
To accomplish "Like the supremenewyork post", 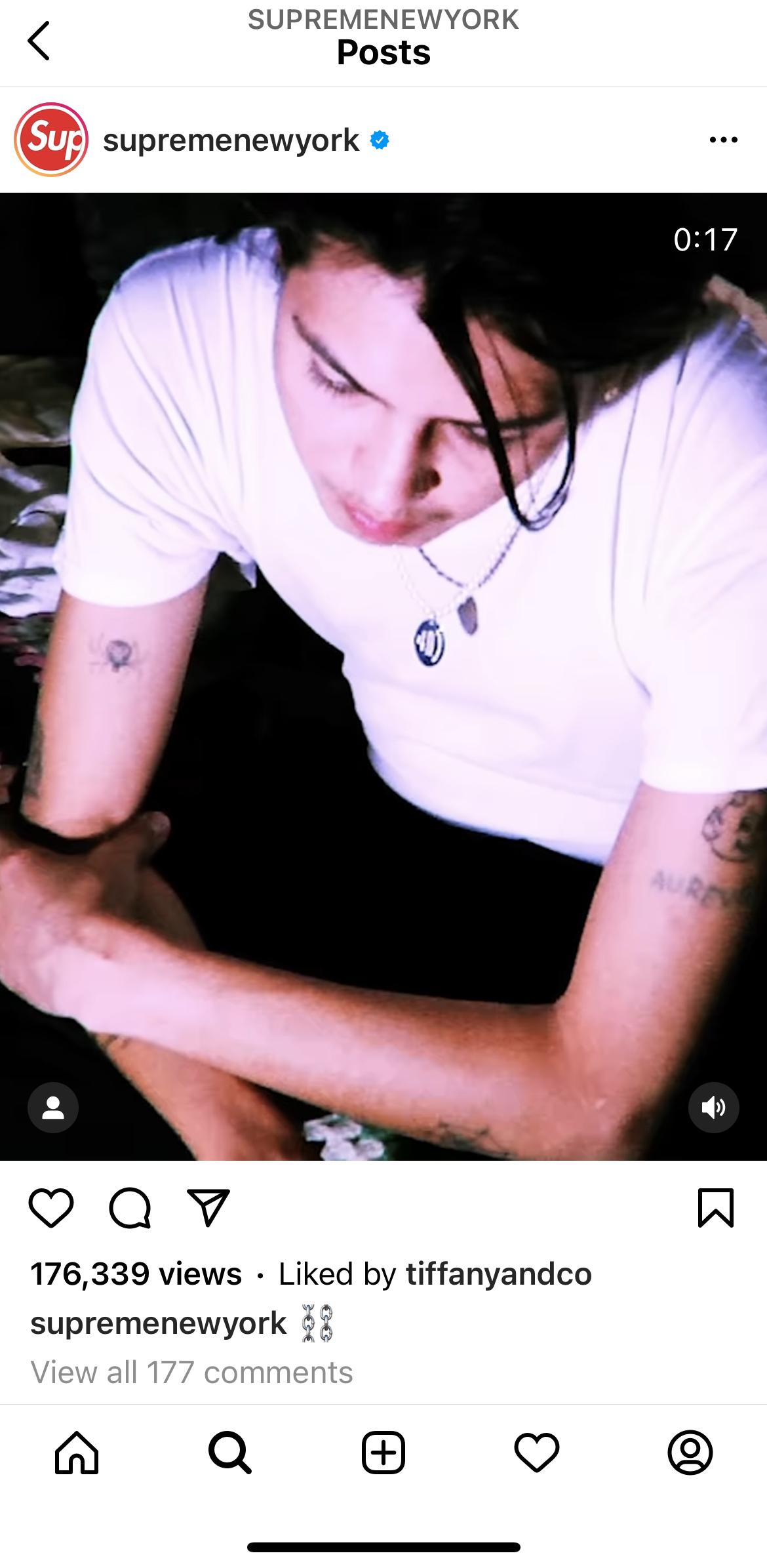I will [x=51, y=1207].
